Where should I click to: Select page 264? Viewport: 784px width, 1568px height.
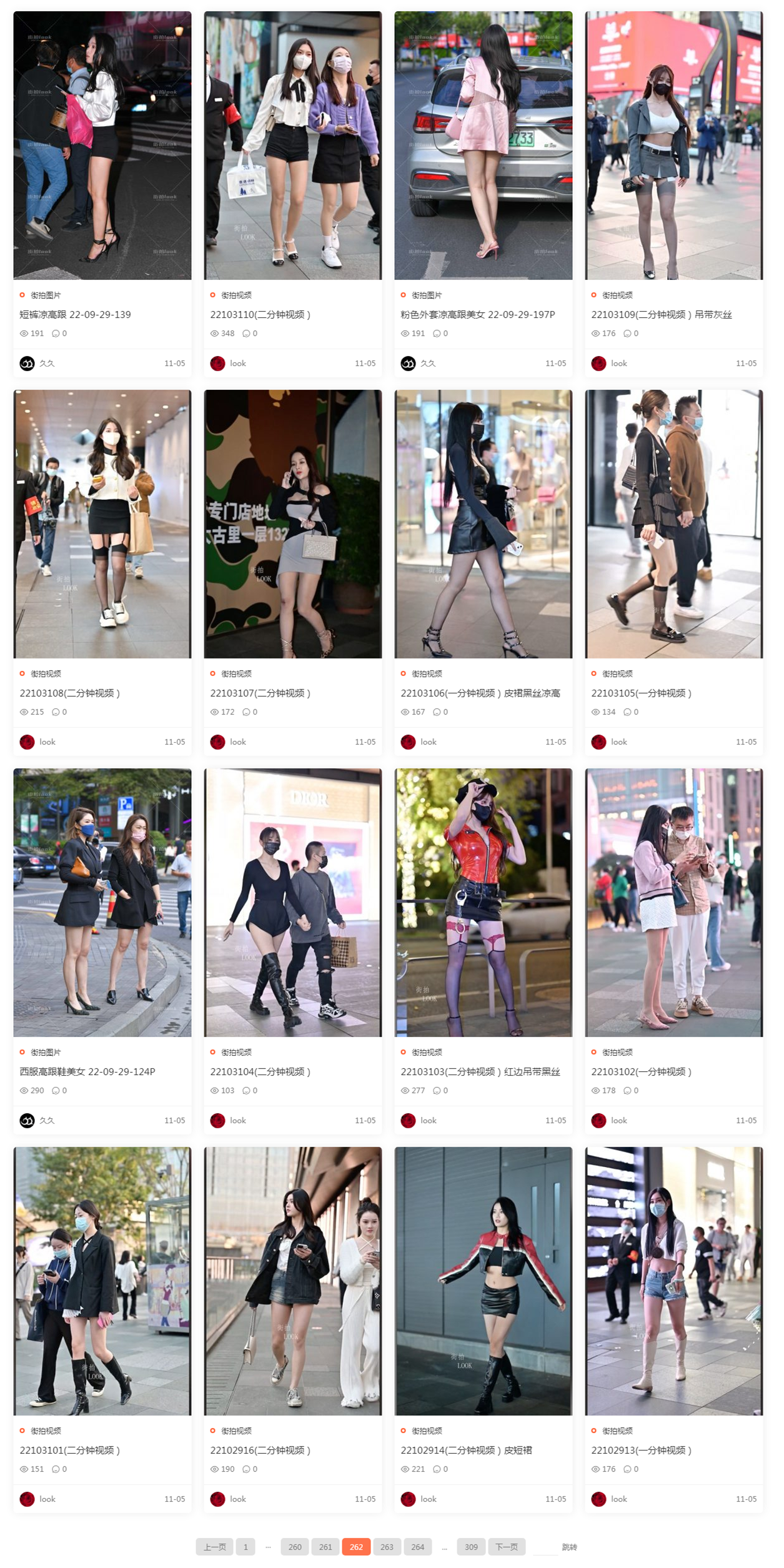point(418,1547)
